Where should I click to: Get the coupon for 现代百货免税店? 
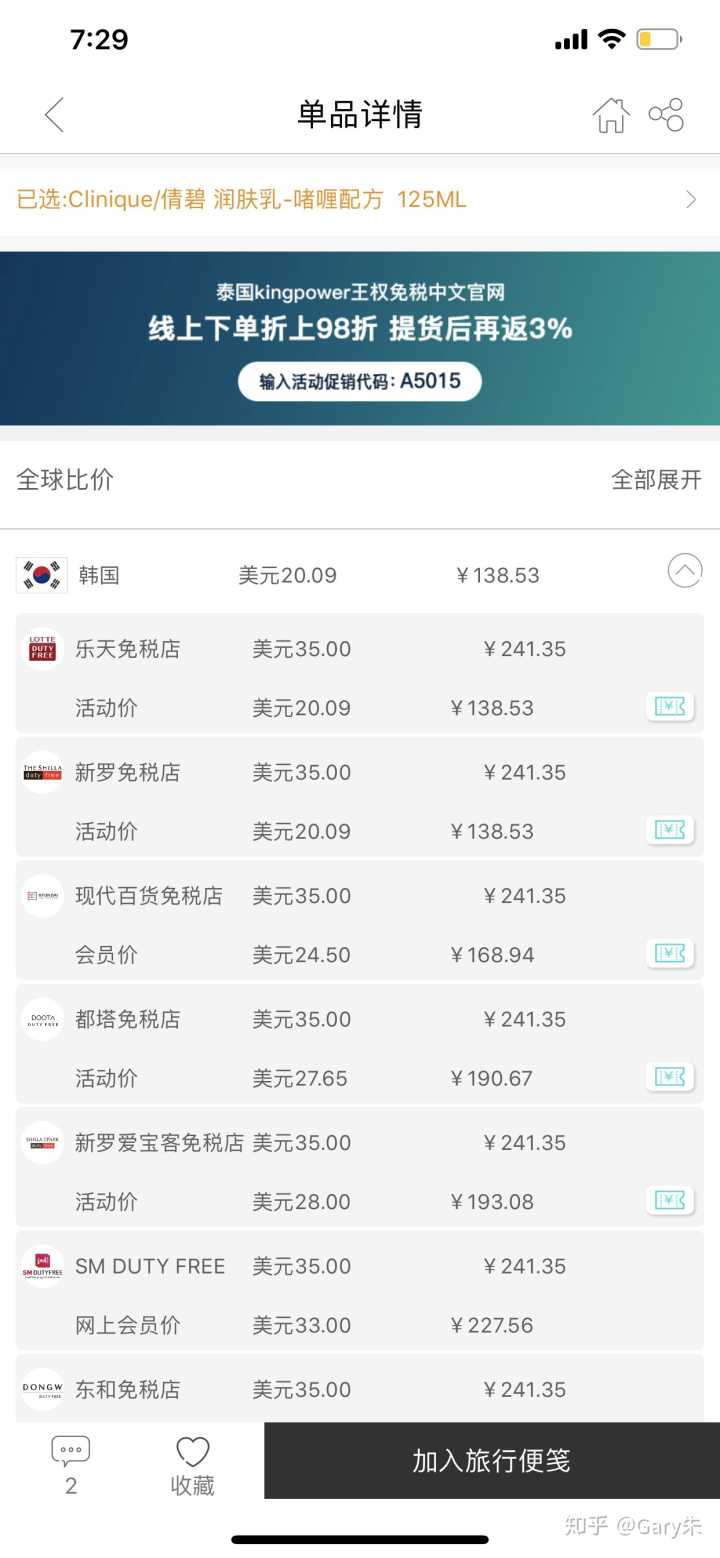[669, 954]
